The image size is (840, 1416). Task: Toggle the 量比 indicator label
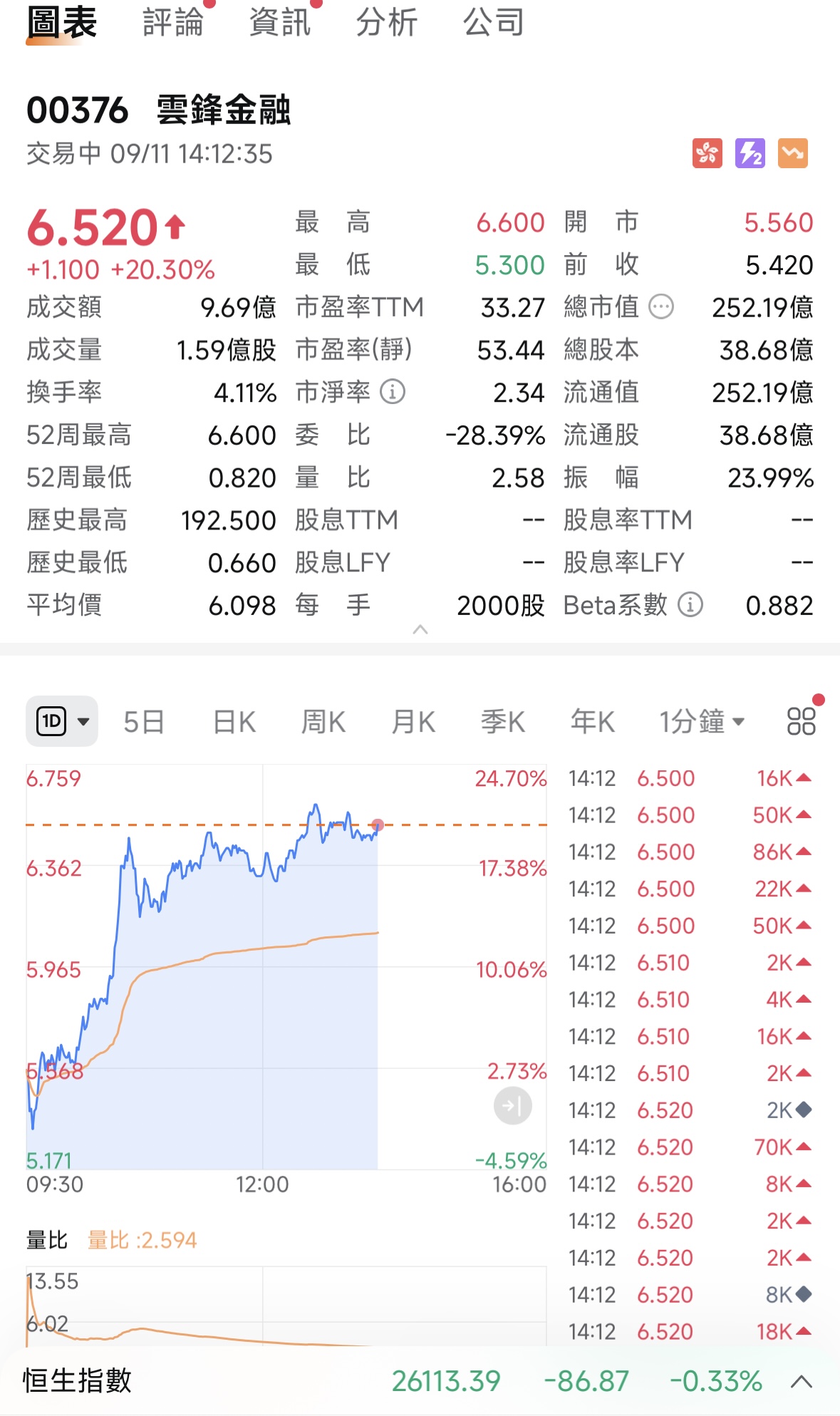pyautogui.click(x=47, y=1239)
